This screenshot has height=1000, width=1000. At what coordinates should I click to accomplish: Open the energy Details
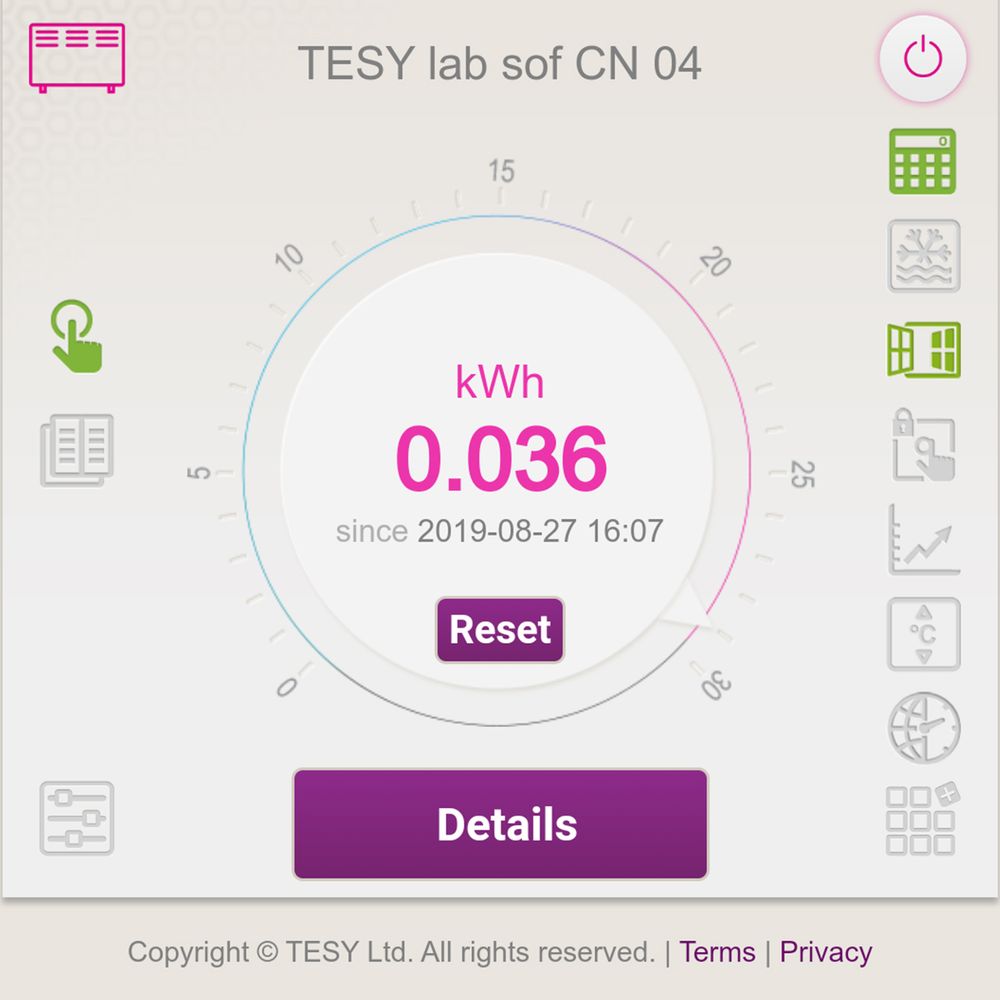point(500,824)
